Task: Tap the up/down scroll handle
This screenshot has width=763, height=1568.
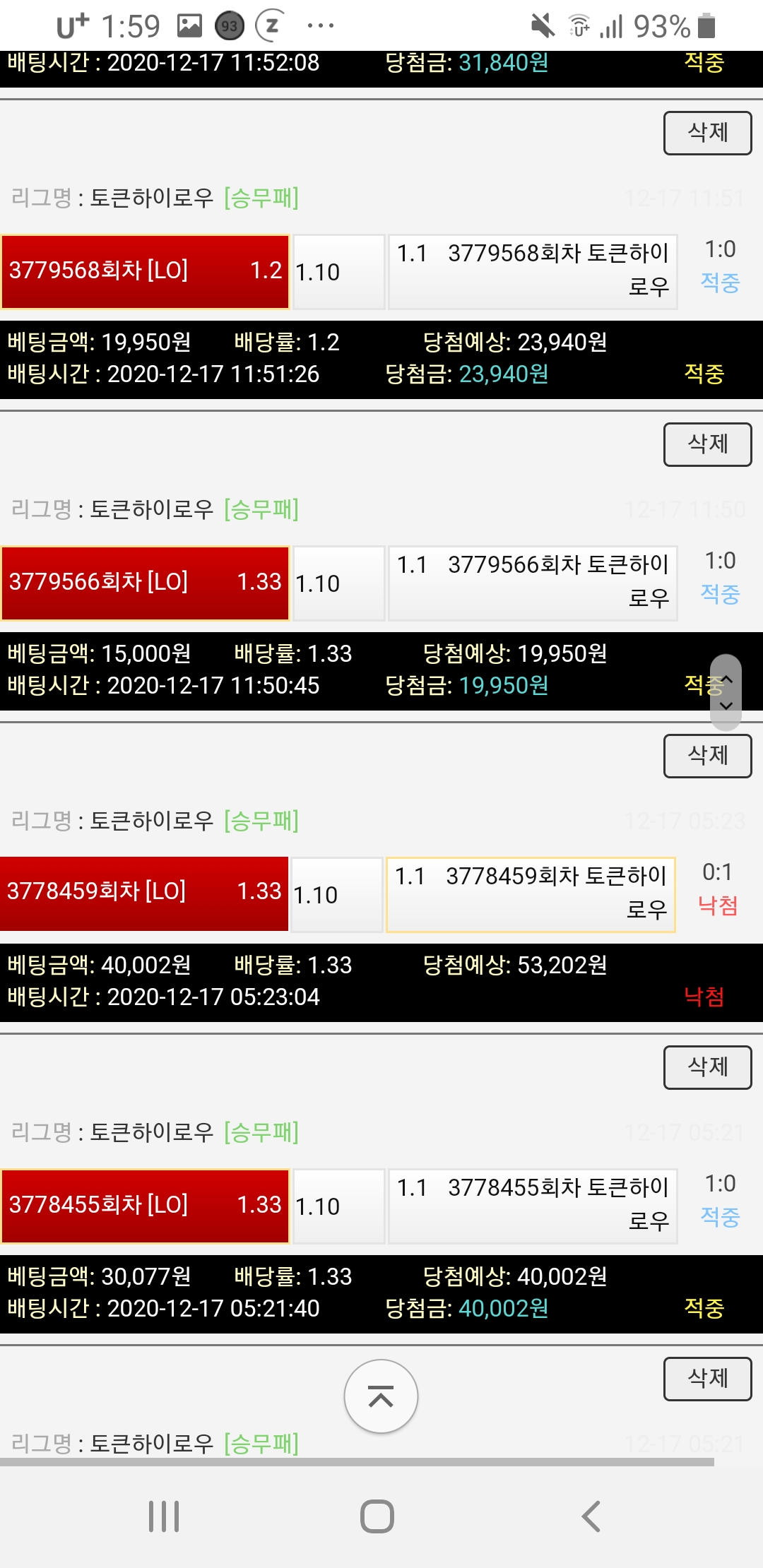Action: (x=726, y=692)
